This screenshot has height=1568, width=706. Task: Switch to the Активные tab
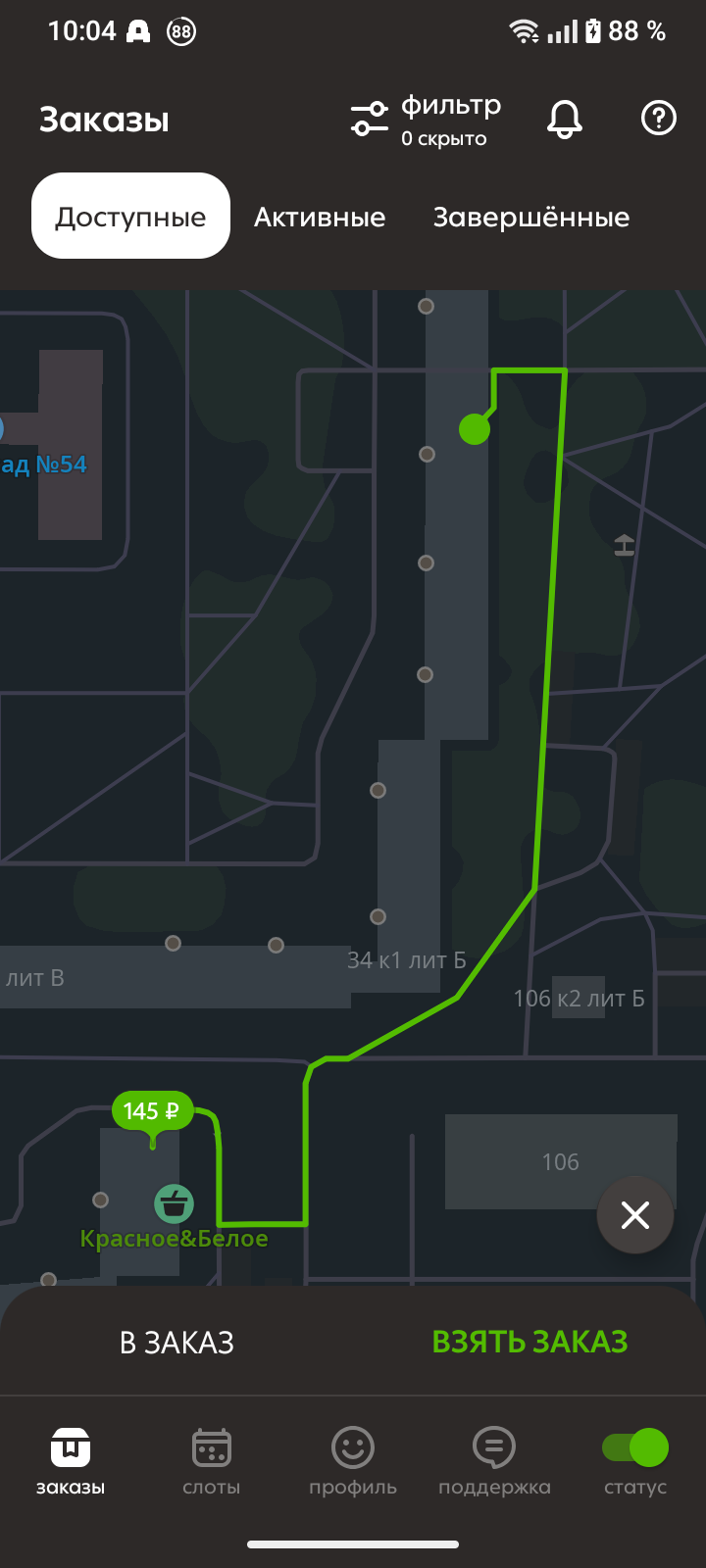(320, 217)
